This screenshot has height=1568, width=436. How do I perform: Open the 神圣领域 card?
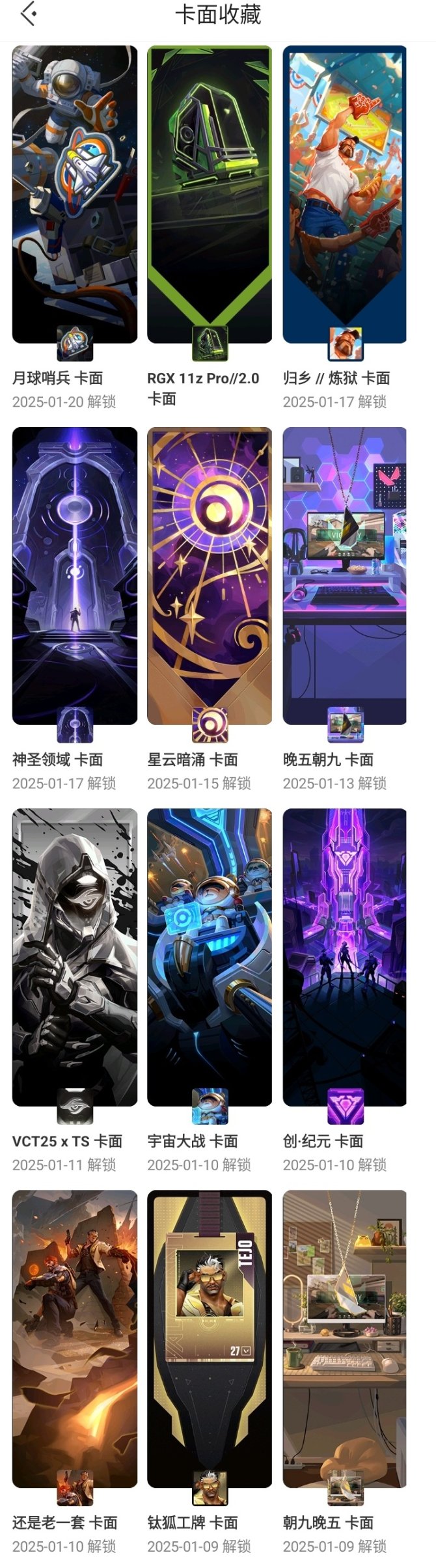pos(75,575)
